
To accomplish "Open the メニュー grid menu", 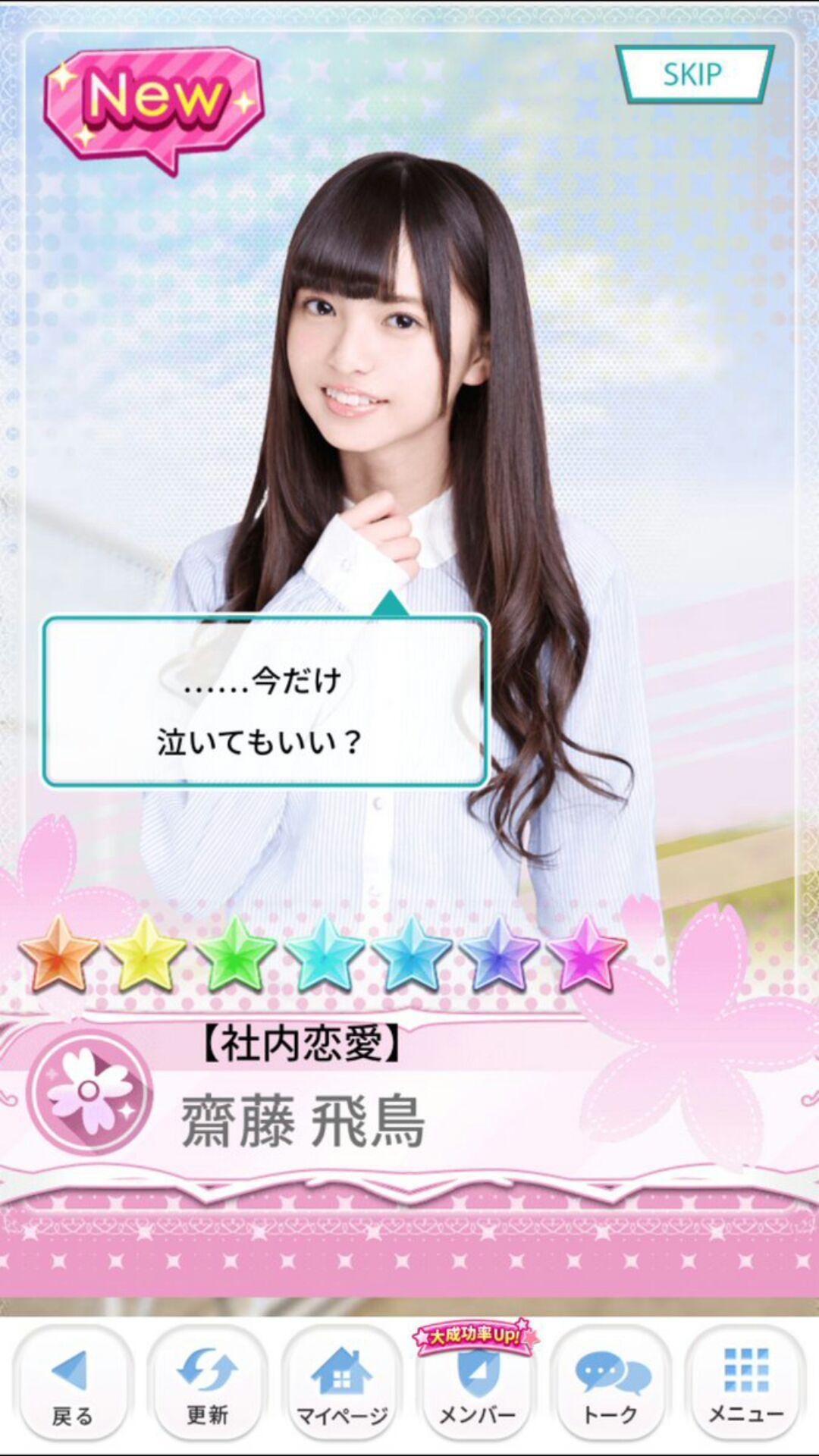I will [746, 1385].
